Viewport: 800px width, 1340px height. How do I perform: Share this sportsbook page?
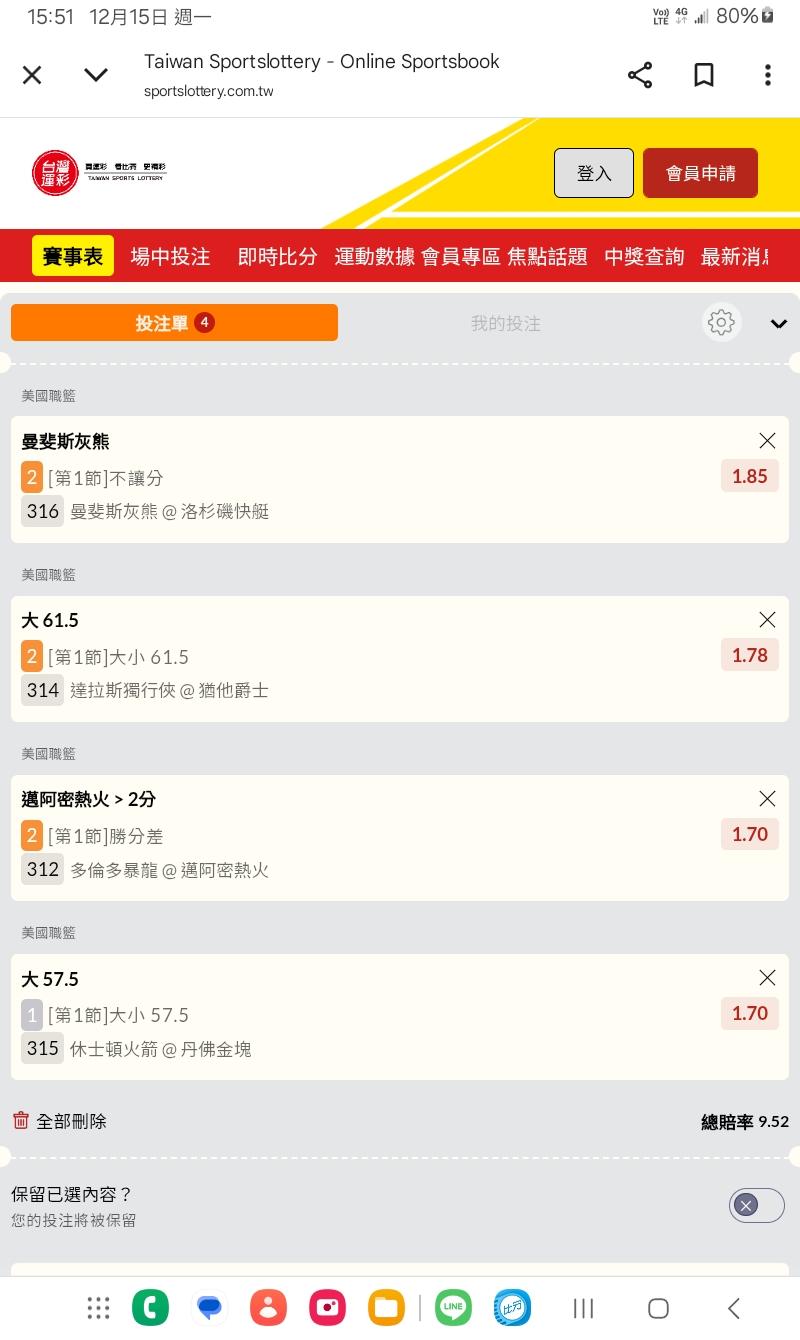click(x=640, y=75)
